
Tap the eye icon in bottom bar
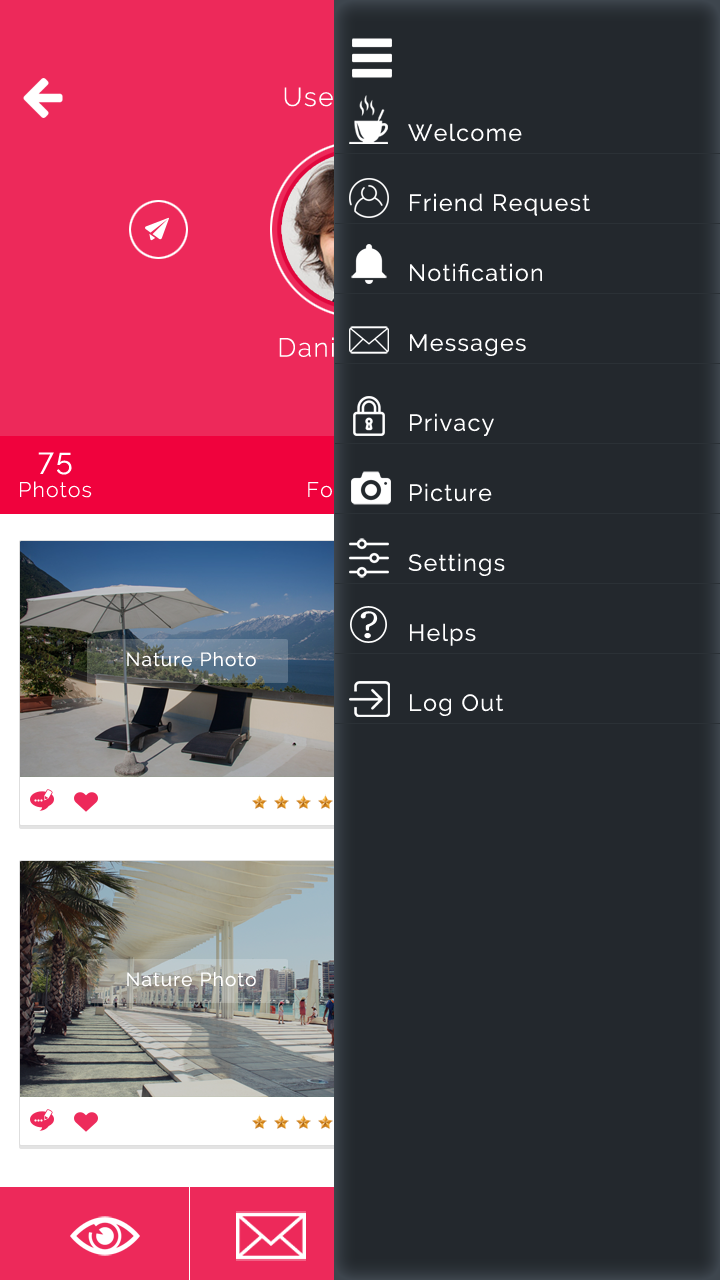pyautogui.click(x=105, y=1236)
